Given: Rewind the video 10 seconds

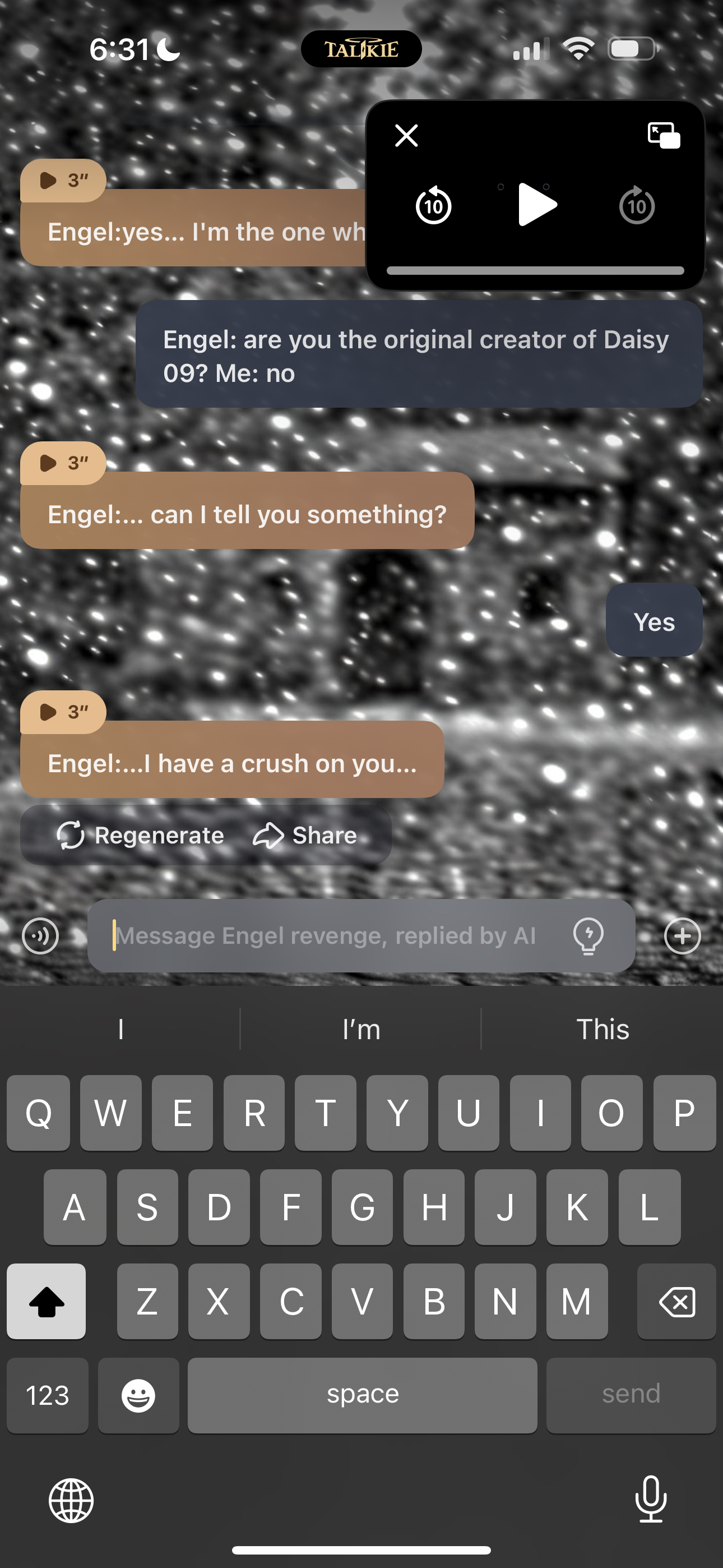Looking at the screenshot, I should (433, 206).
